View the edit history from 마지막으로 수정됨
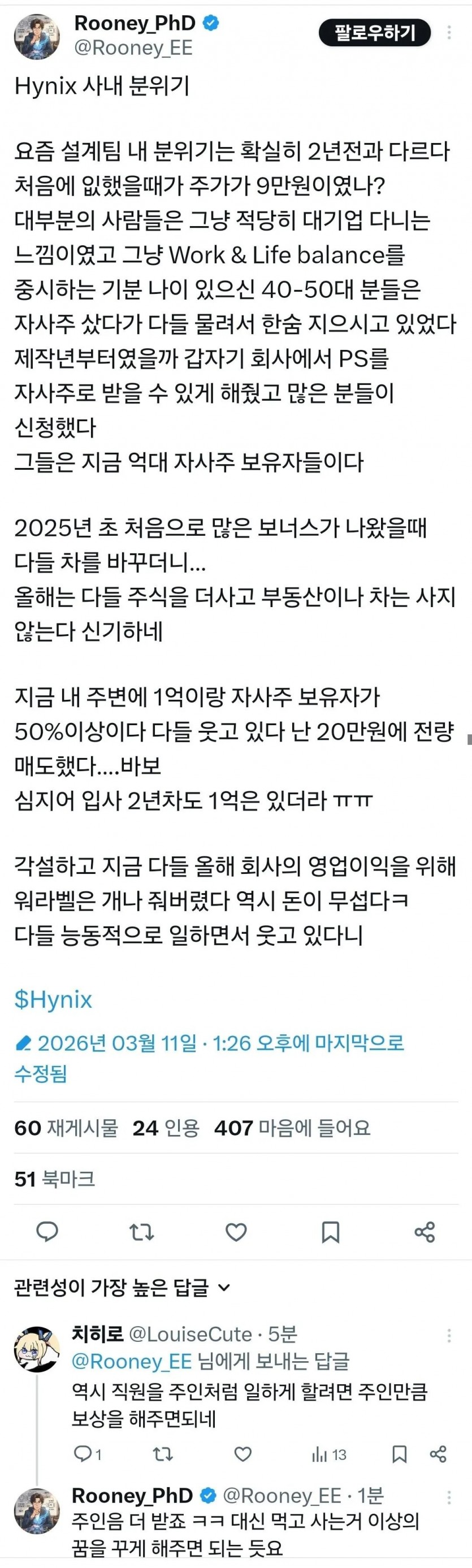 click(210, 1056)
